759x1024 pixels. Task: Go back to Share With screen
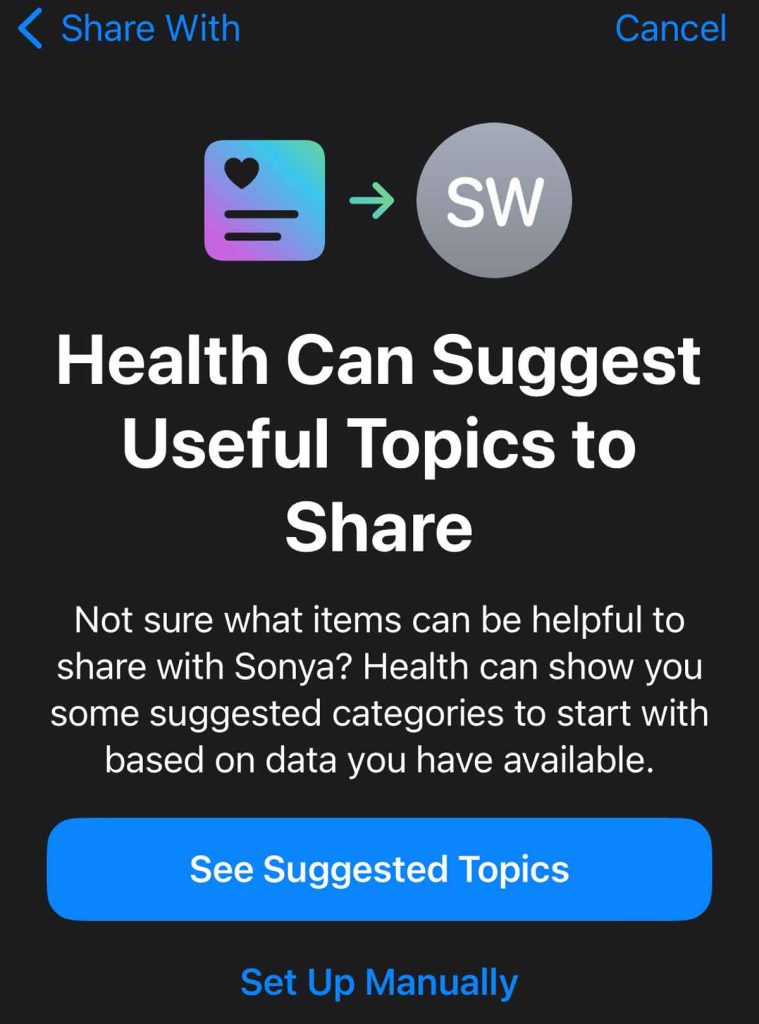(x=130, y=28)
